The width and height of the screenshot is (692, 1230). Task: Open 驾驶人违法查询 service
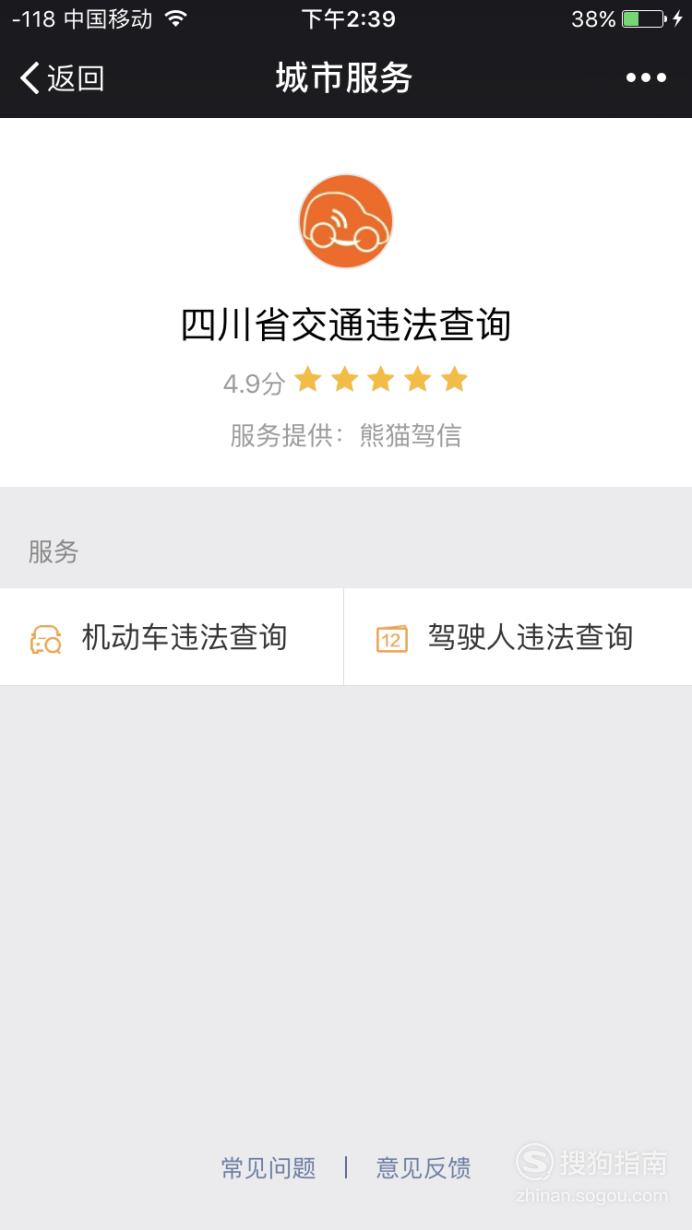[x=518, y=637]
